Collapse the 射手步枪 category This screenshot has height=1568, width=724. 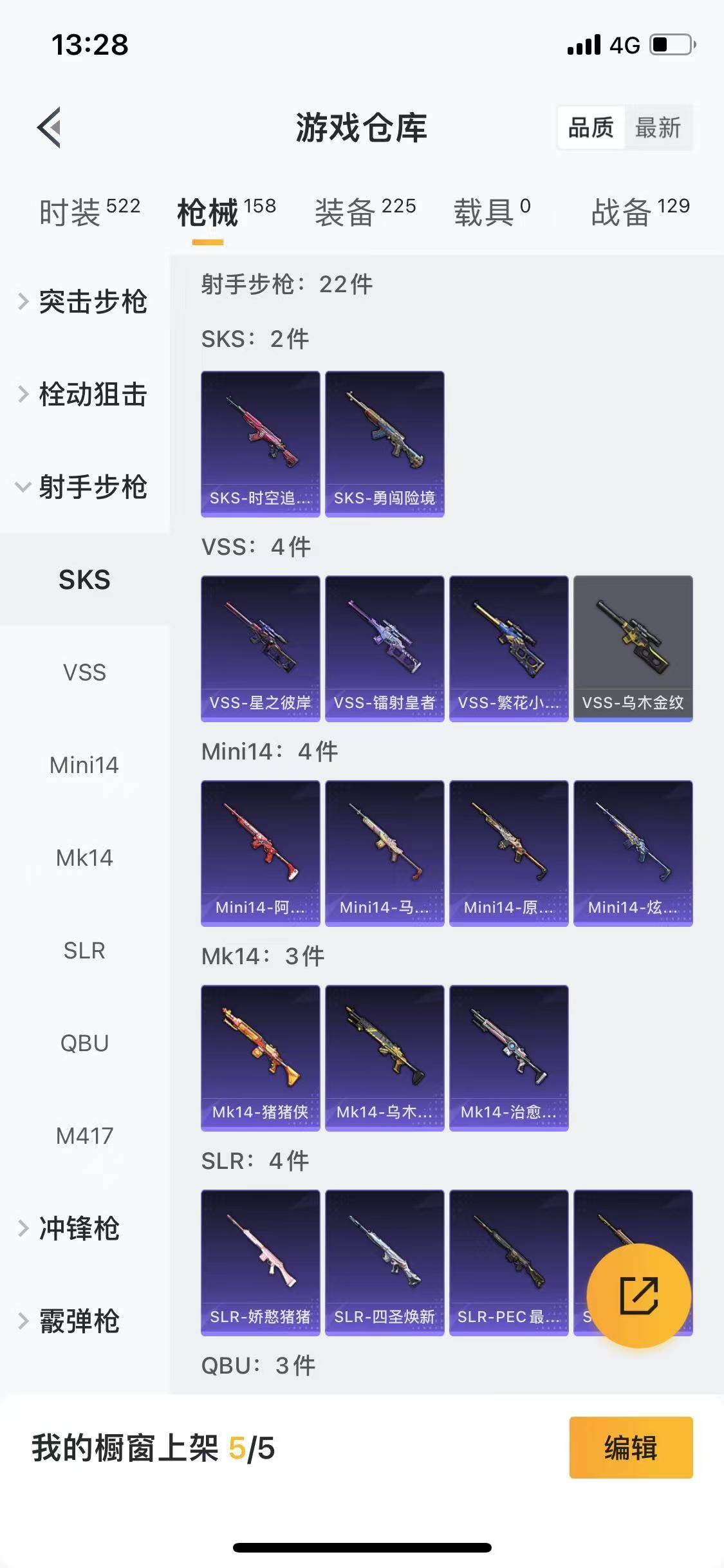[84, 487]
